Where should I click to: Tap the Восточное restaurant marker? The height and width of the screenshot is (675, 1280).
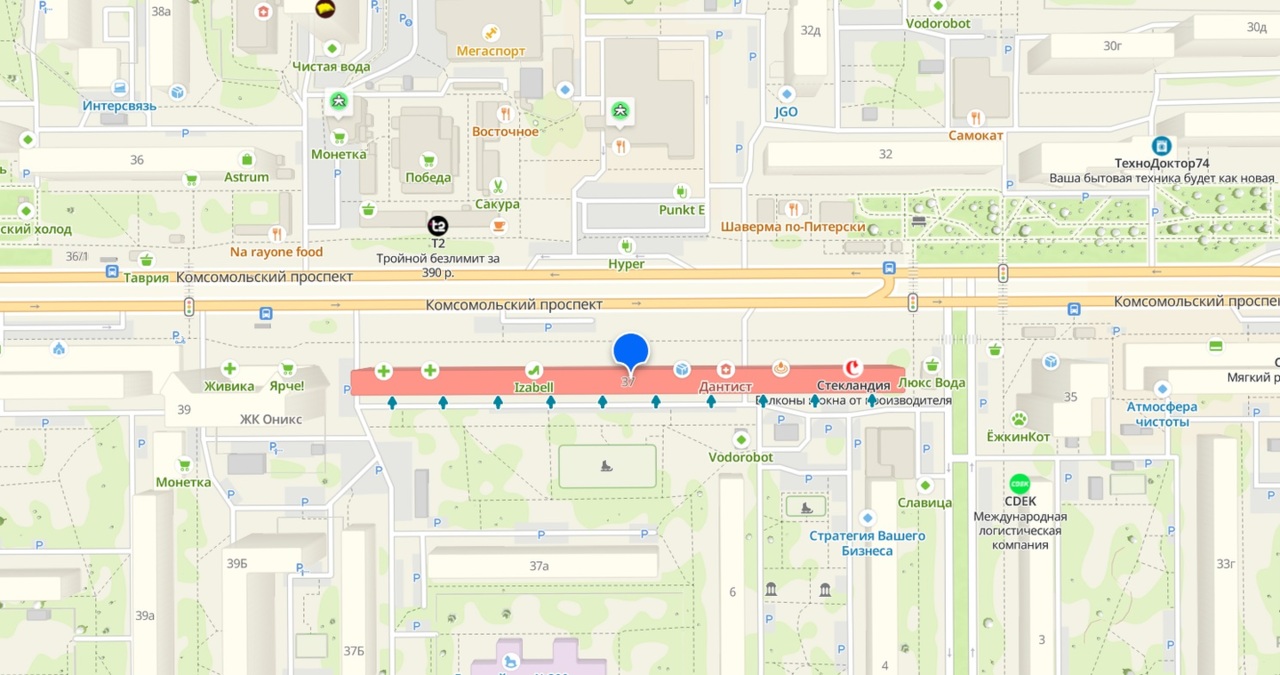click(x=505, y=114)
